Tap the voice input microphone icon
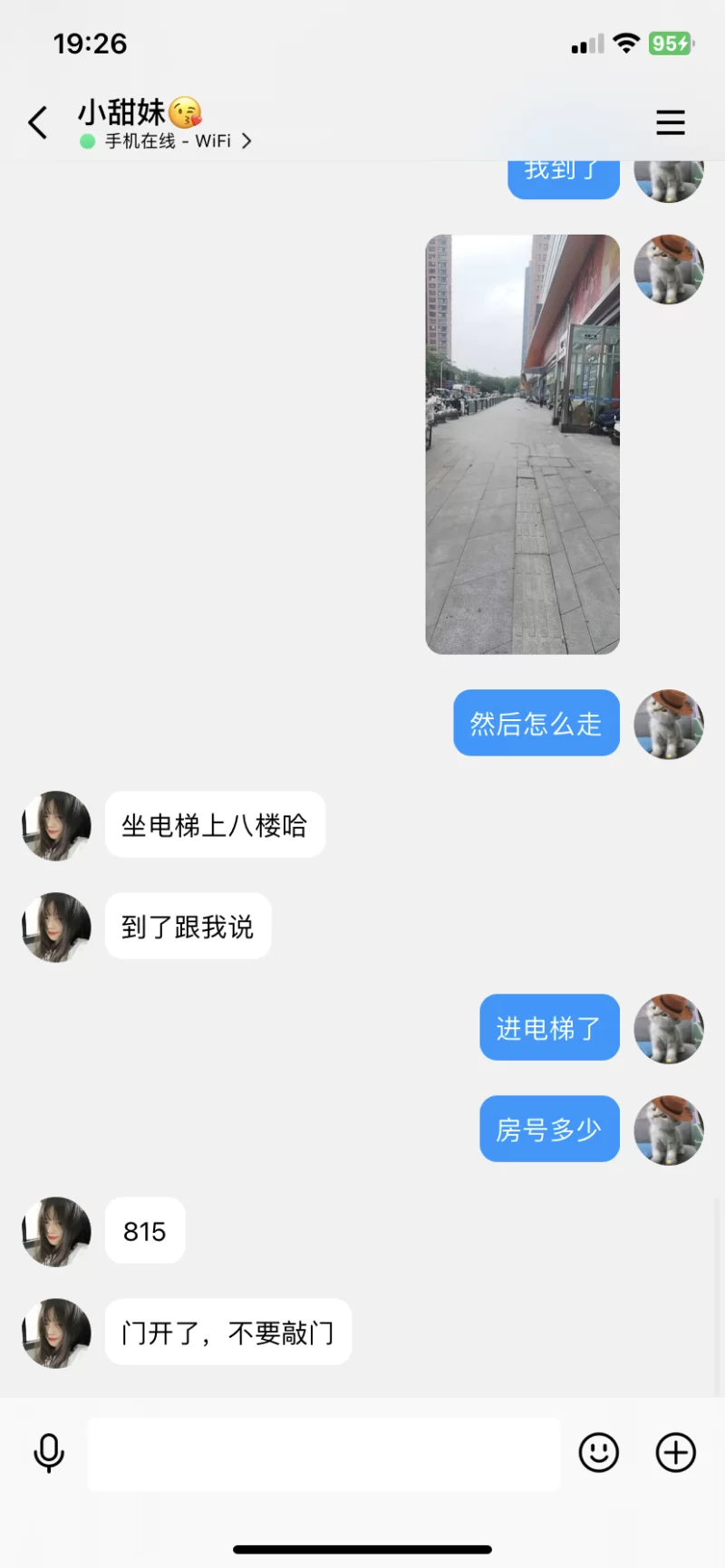 49,1453
